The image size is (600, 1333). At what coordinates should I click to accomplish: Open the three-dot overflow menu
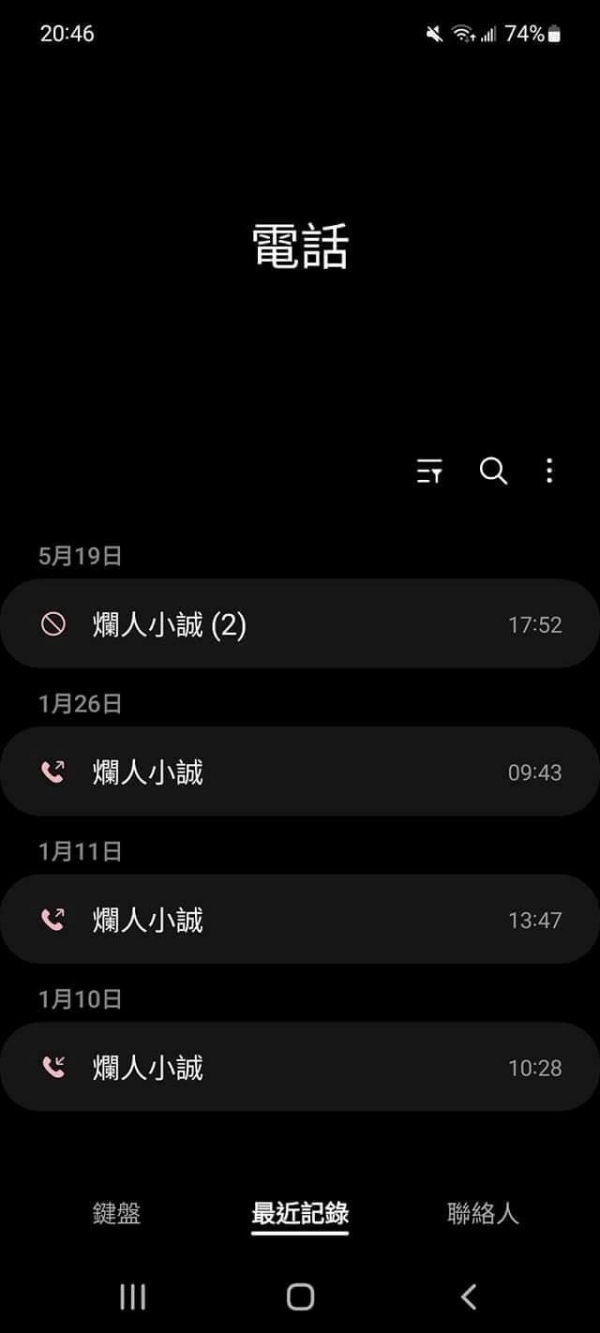pos(549,471)
